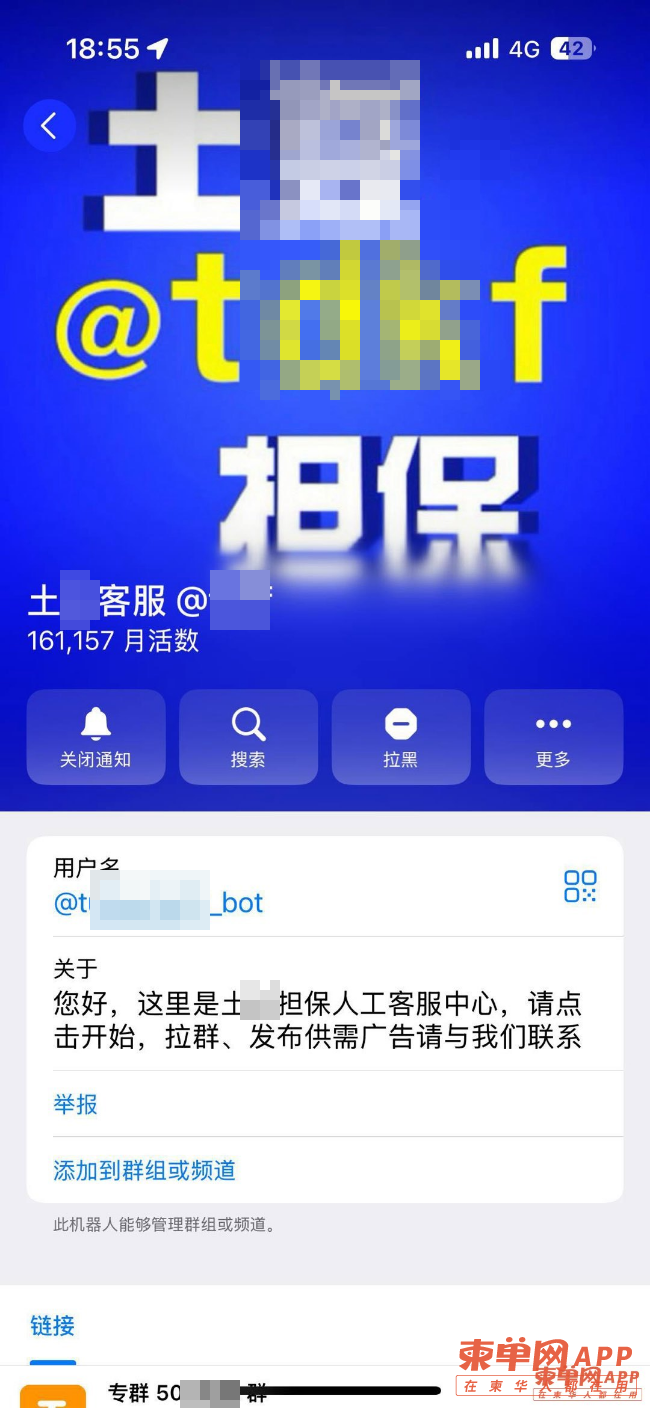Show the username QR code
Image resolution: width=650 pixels, height=1408 pixels.
[580, 886]
